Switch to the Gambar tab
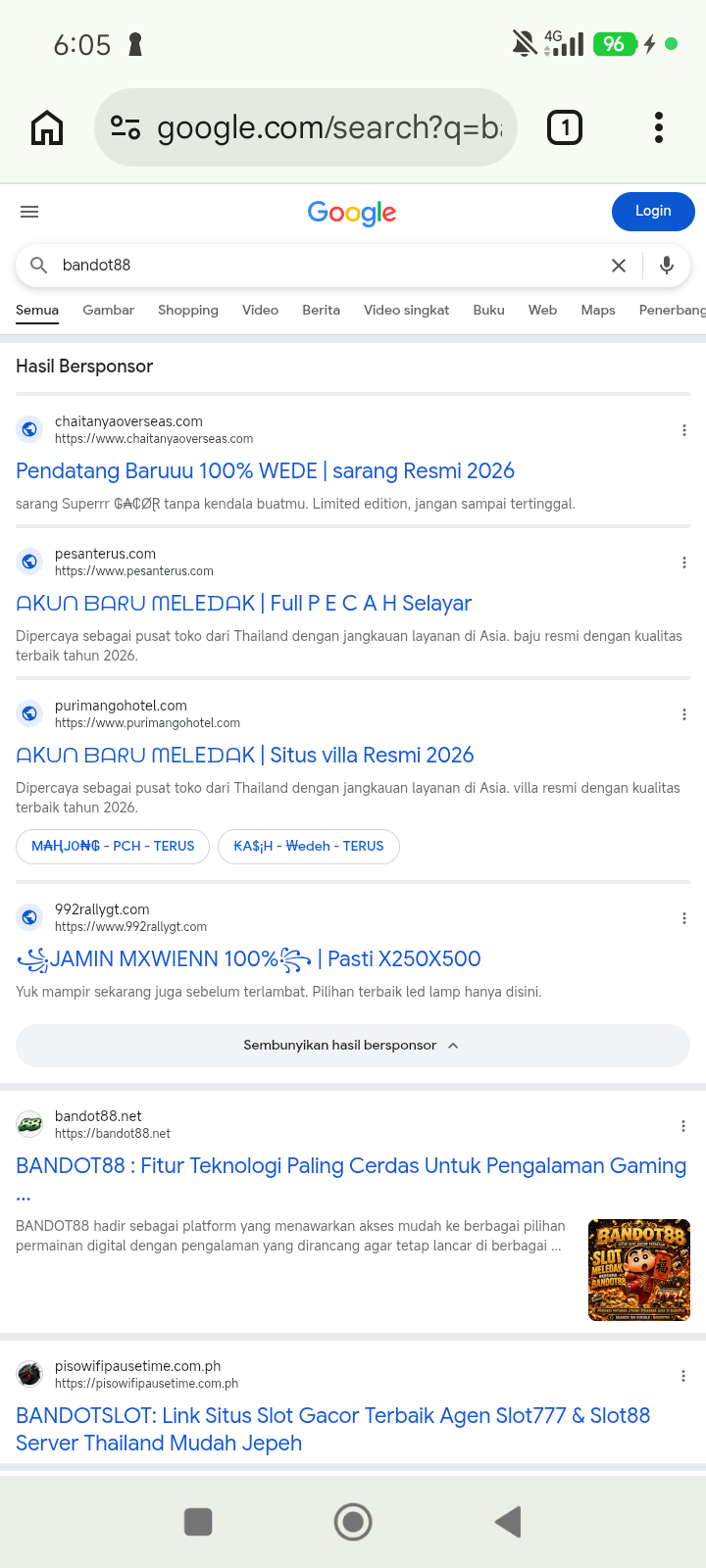 pyautogui.click(x=109, y=310)
